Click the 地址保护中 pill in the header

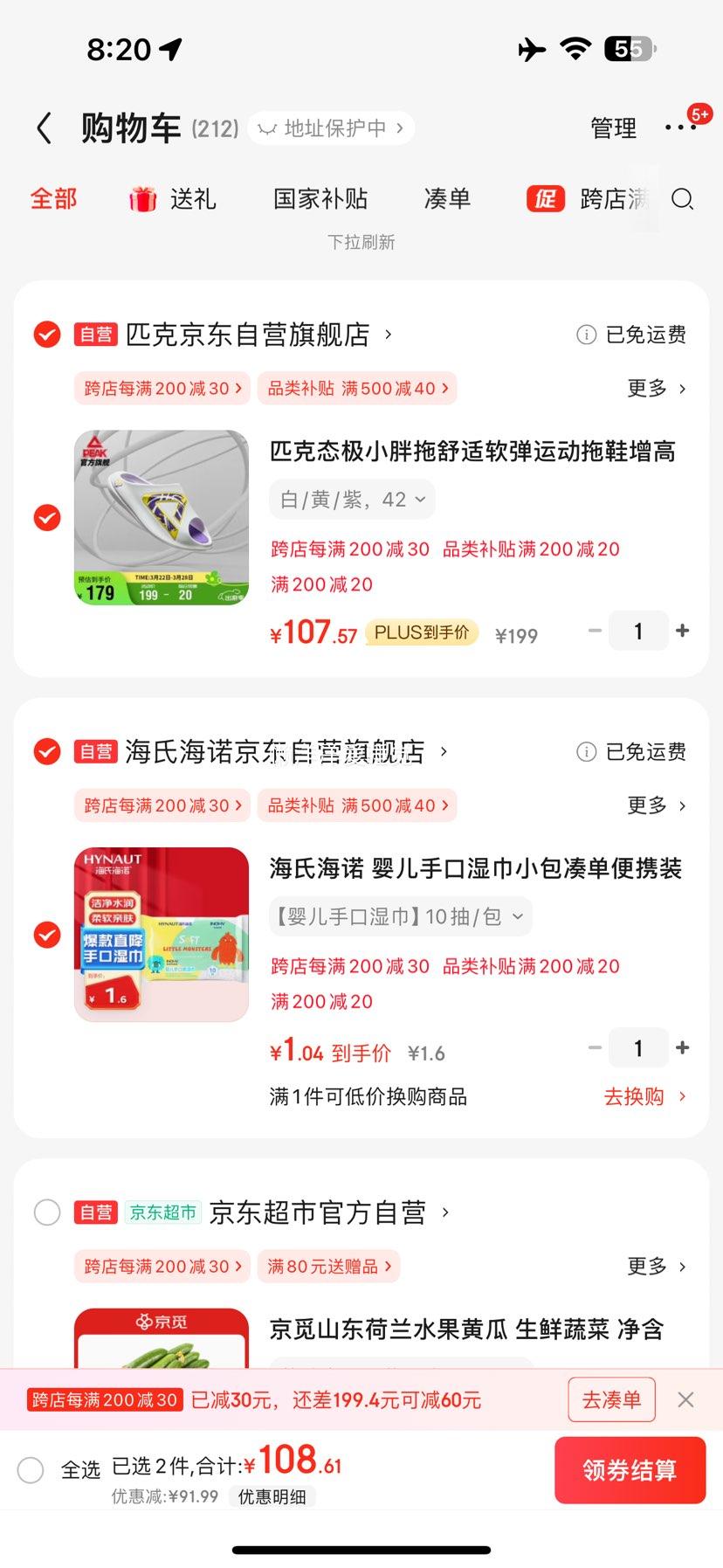point(329,128)
